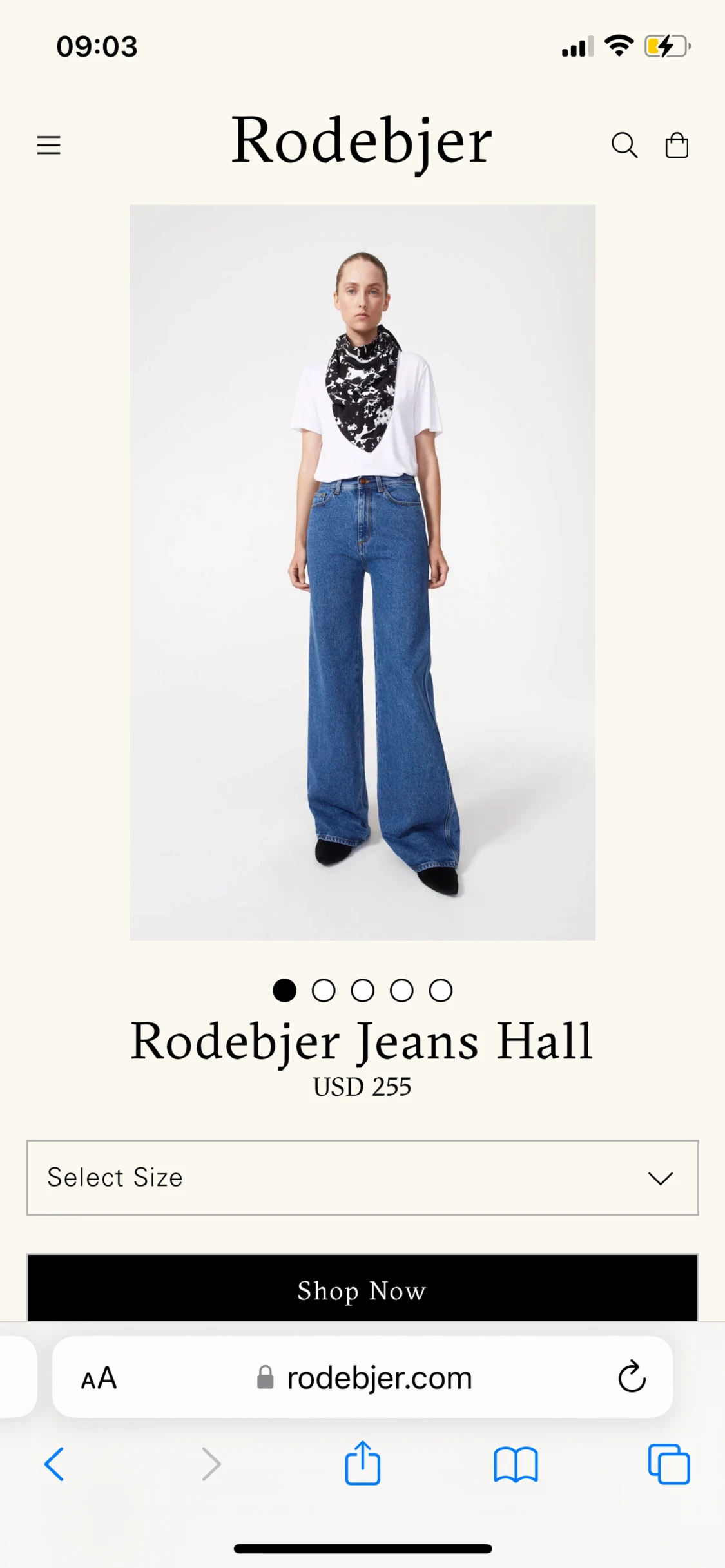Jump to the fifth product image dot
Viewport: 725px width, 1568px height.
click(x=441, y=990)
